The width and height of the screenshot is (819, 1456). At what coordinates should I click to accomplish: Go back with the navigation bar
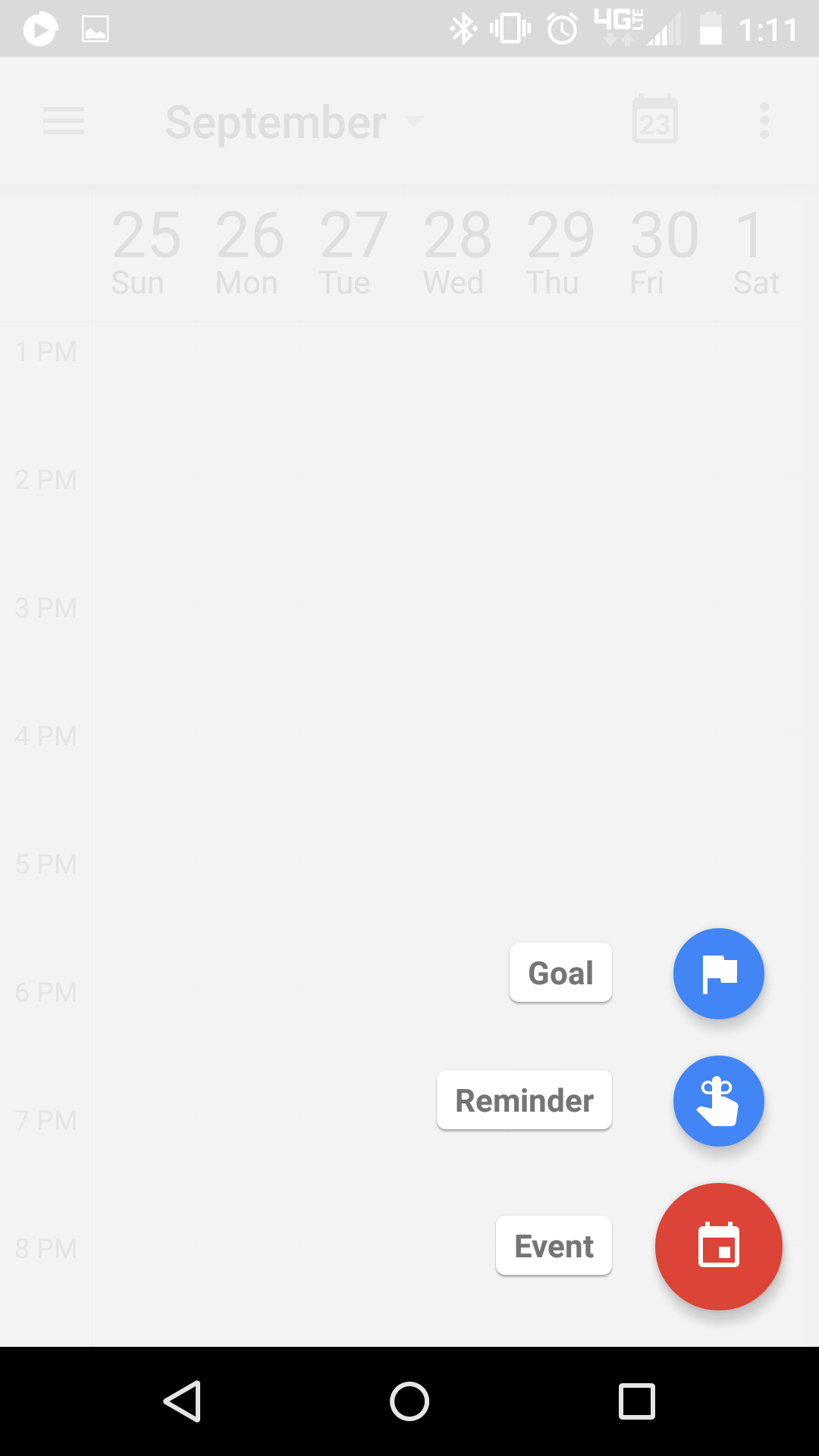(182, 1401)
